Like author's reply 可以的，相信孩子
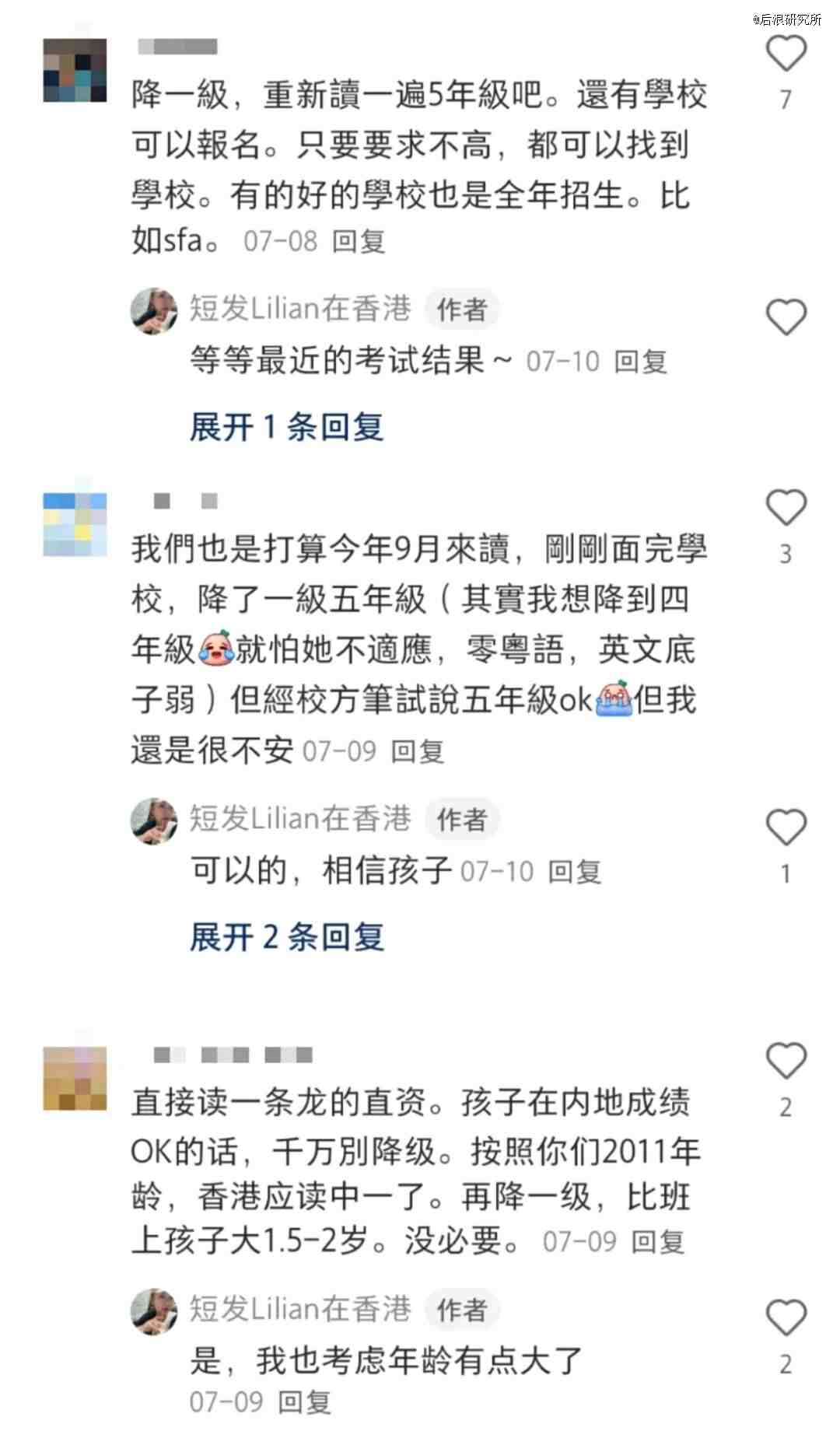840x1431 pixels. [786, 827]
